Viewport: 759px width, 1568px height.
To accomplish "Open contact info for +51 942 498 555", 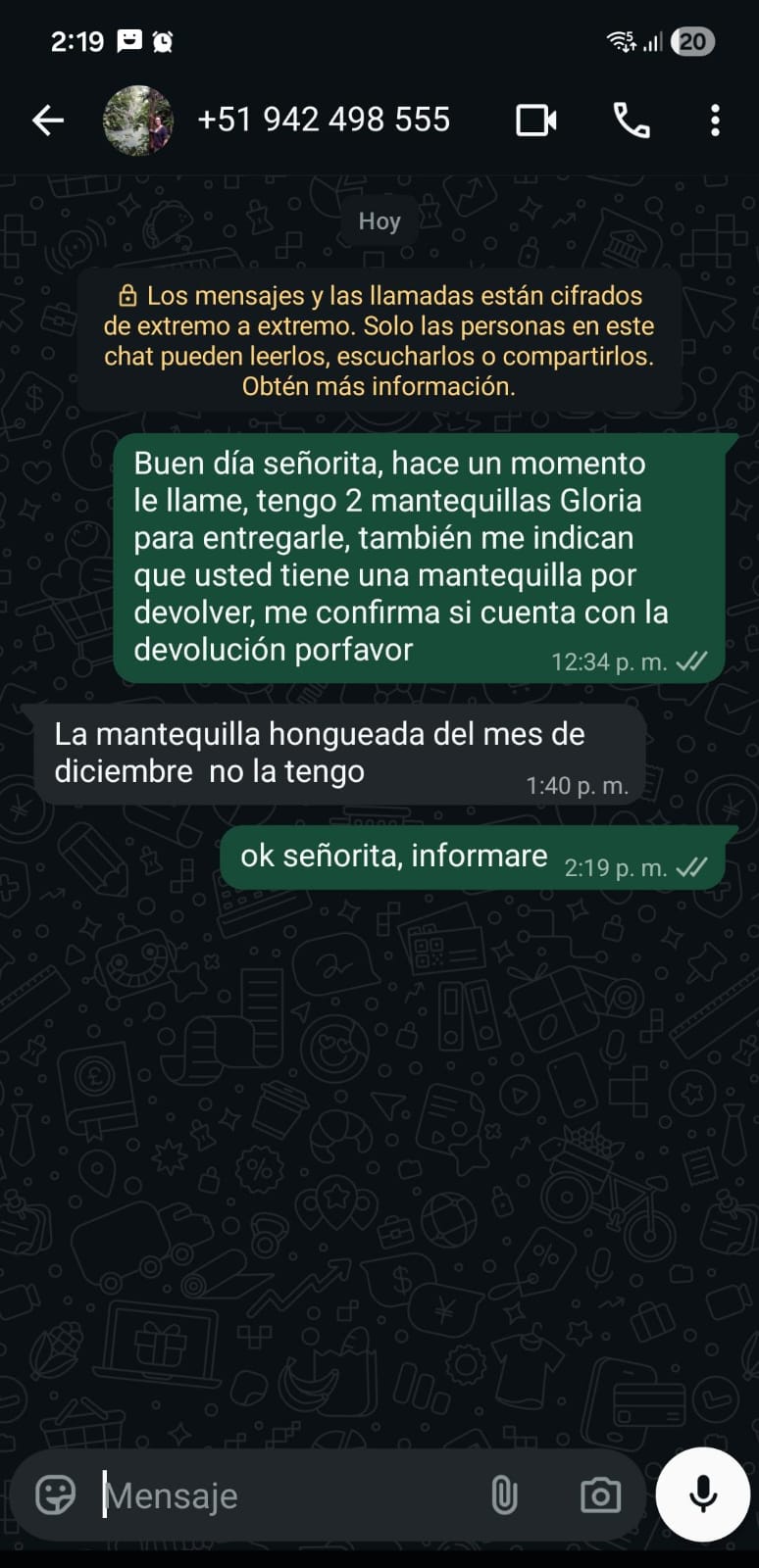I will (x=324, y=121).
